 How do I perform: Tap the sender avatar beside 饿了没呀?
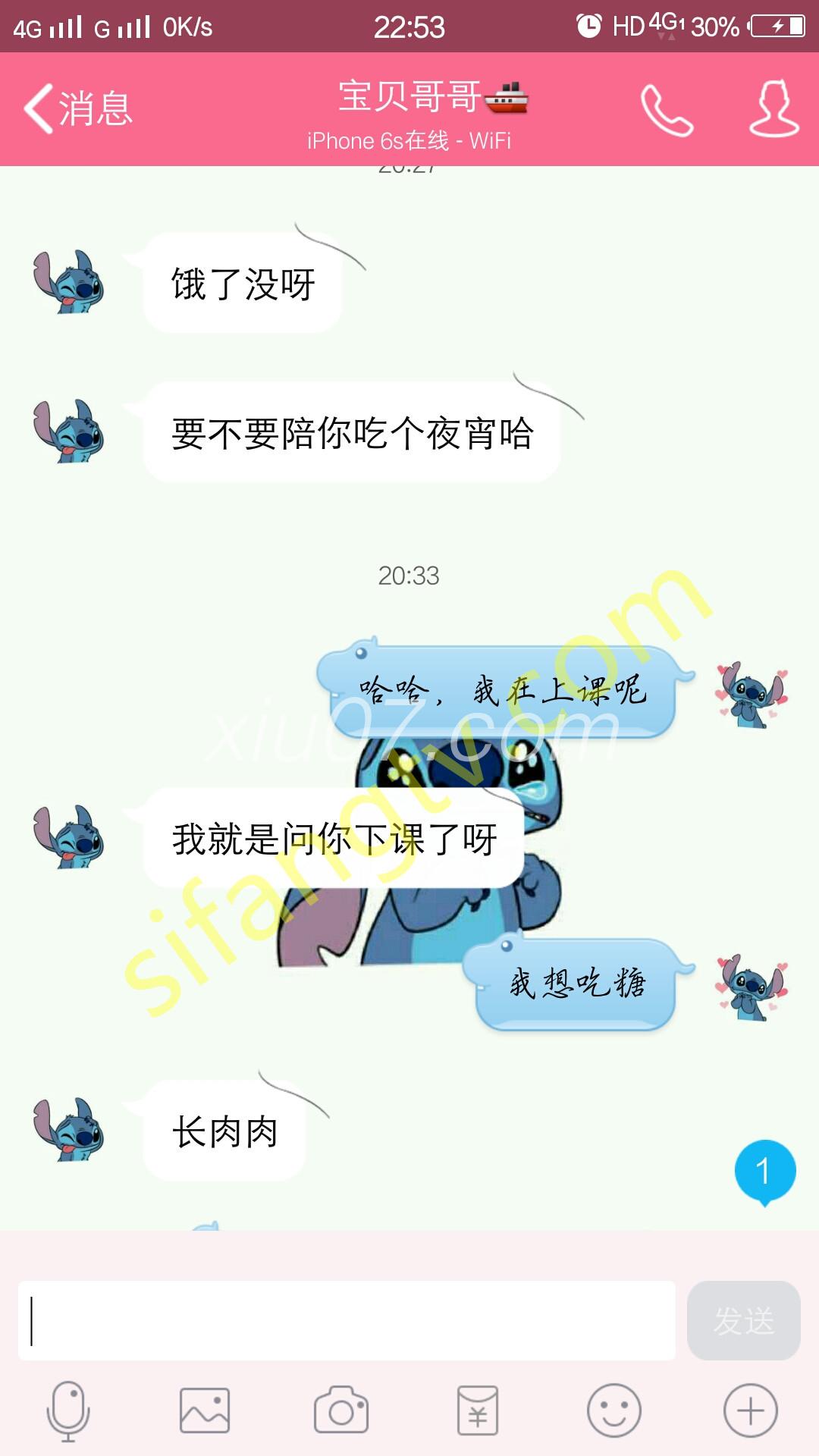point(68,282)
